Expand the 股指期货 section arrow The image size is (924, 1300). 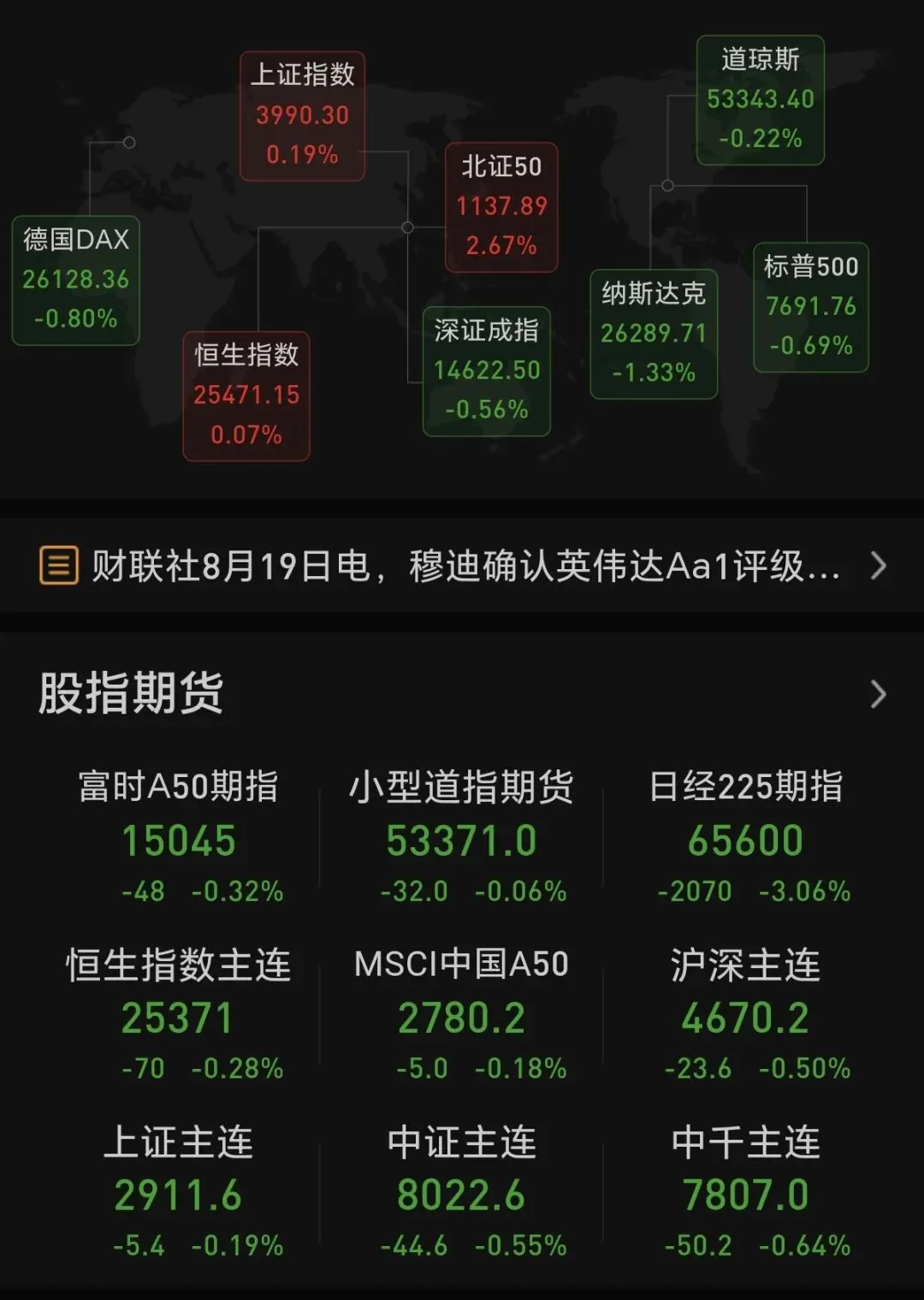coord(878,694)
